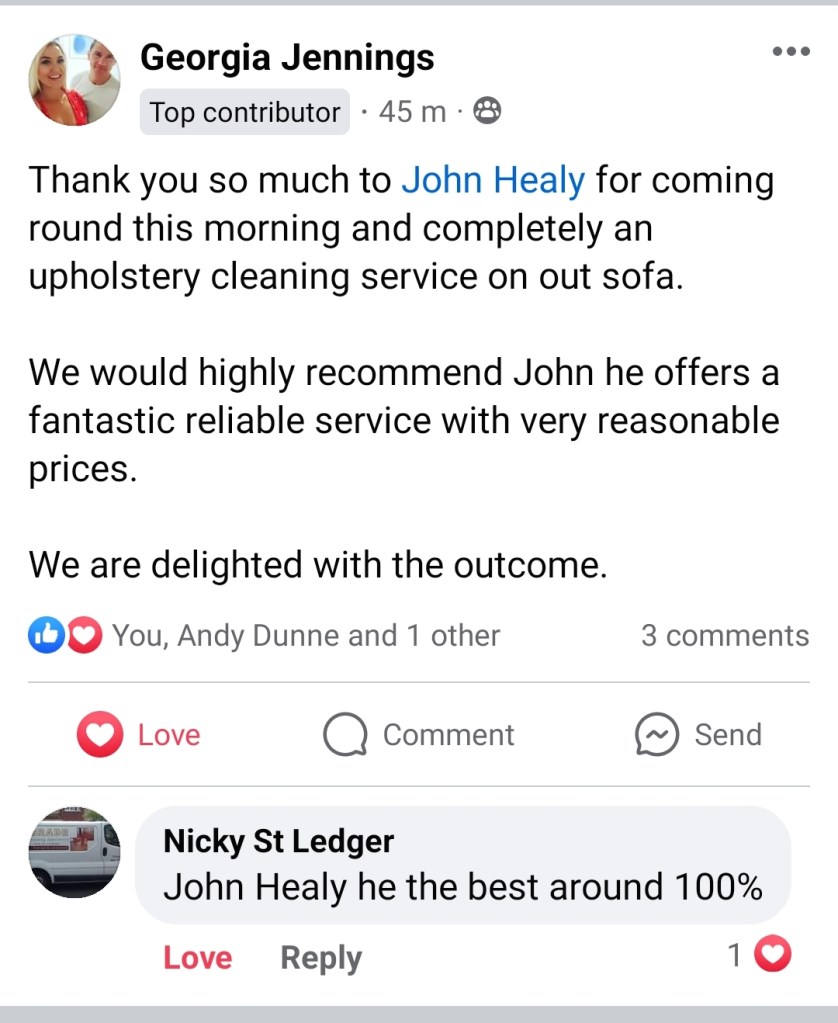Viewport: 838px width, 1023px height.
Task: Send this post via Messenger
Action: click(x=698, y=735)
